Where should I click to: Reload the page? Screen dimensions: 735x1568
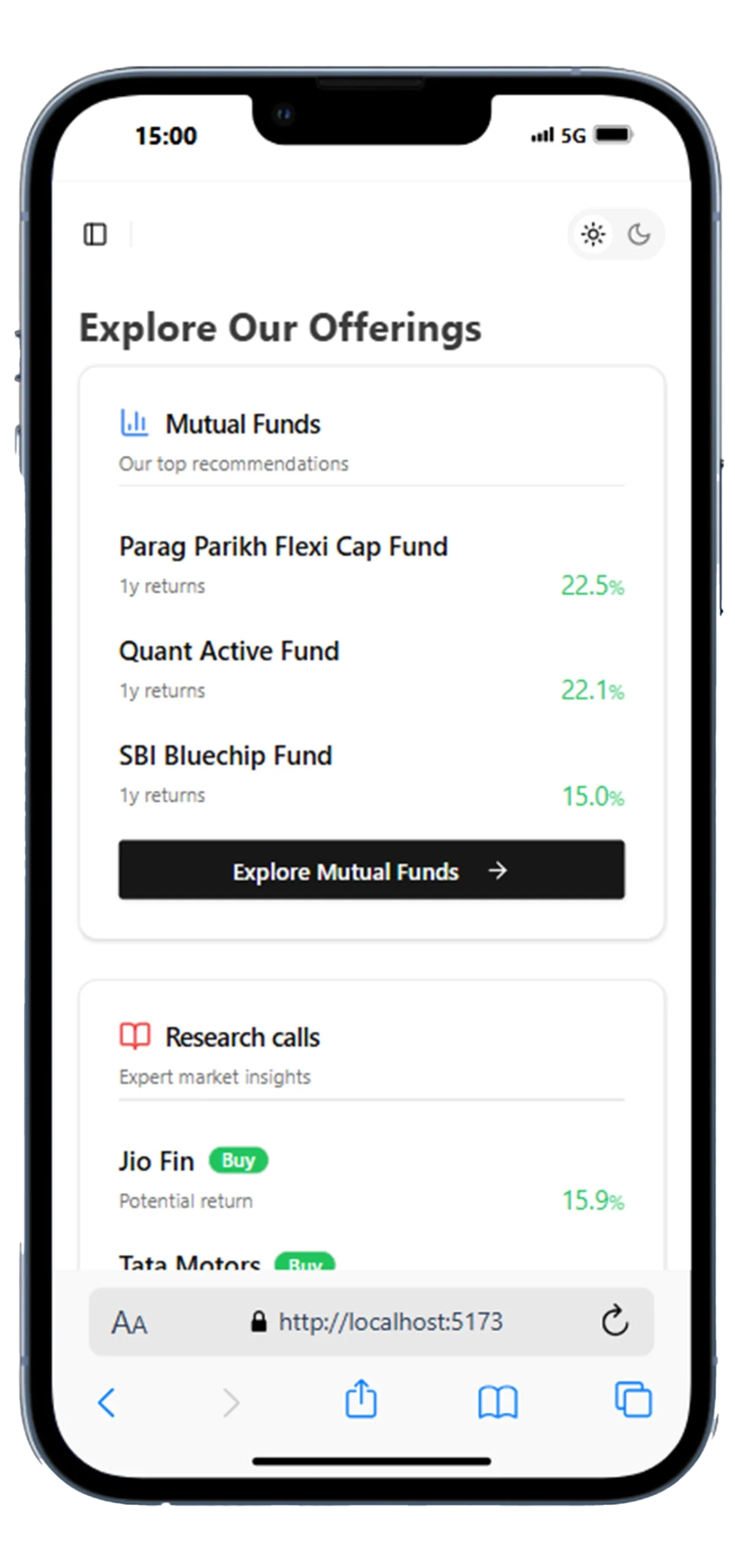click(614, 1321)
